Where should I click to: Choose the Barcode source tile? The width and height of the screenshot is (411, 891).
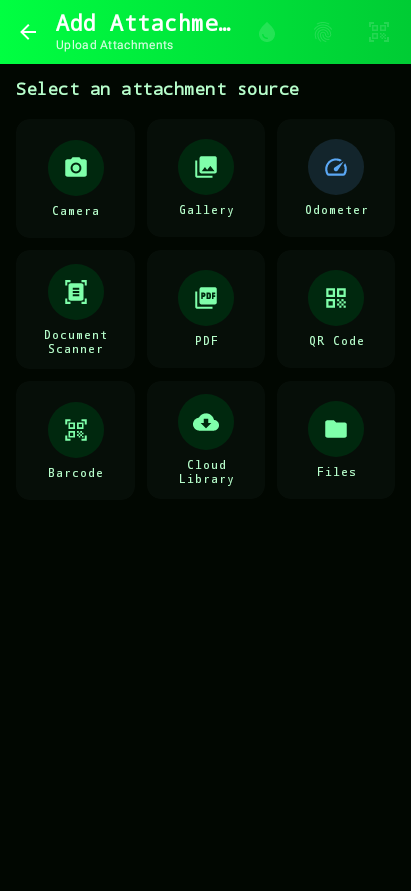(x=76, y=440)
